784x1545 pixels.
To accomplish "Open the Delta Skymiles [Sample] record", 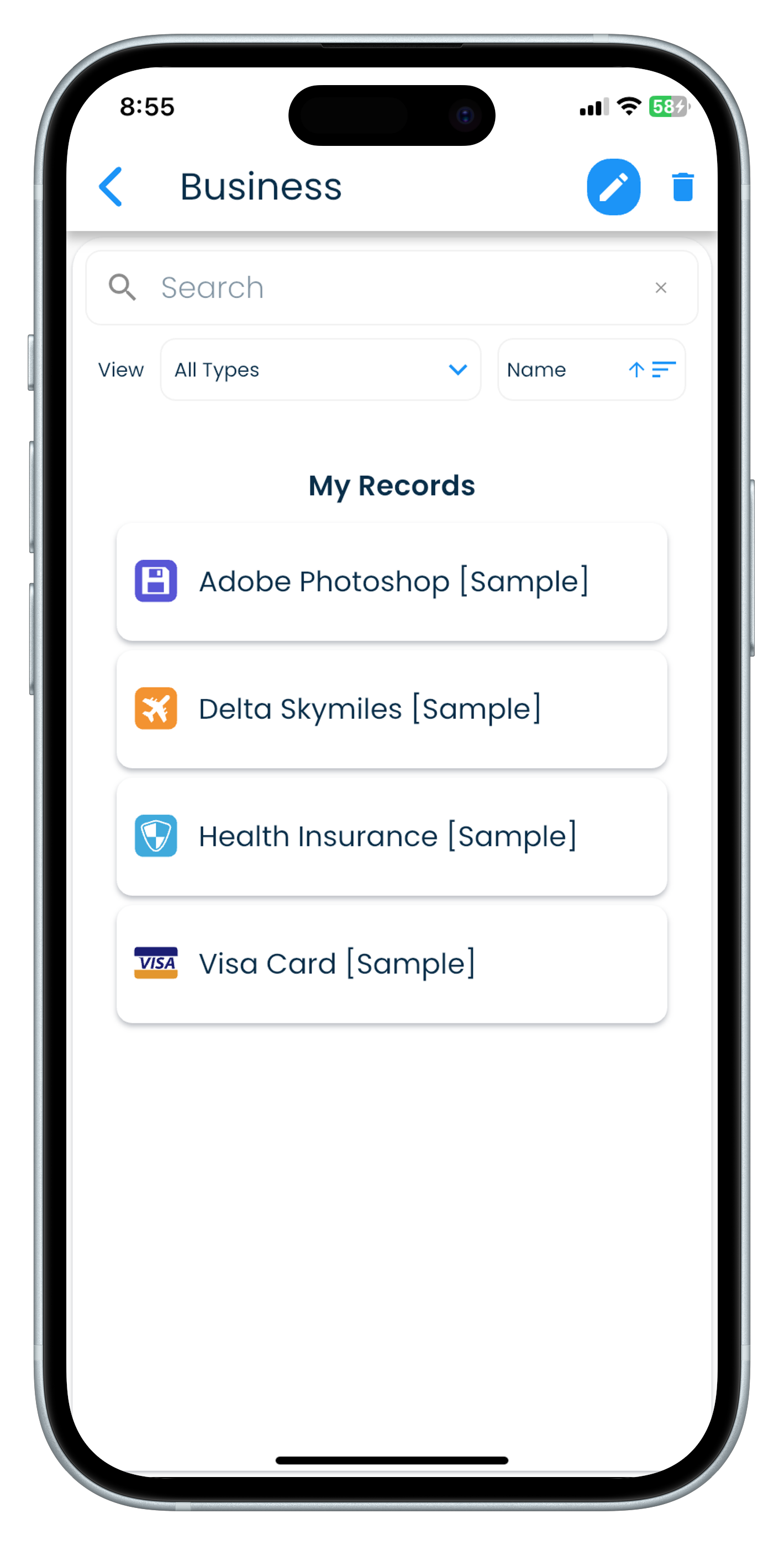I will tap(392, 709).
